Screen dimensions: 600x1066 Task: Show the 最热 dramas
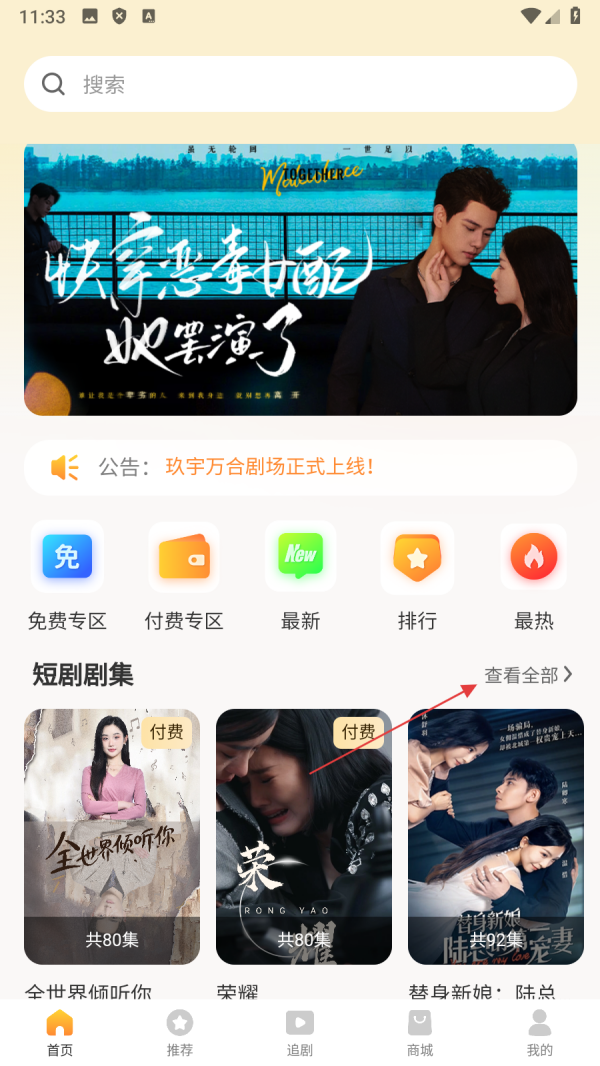533,576
